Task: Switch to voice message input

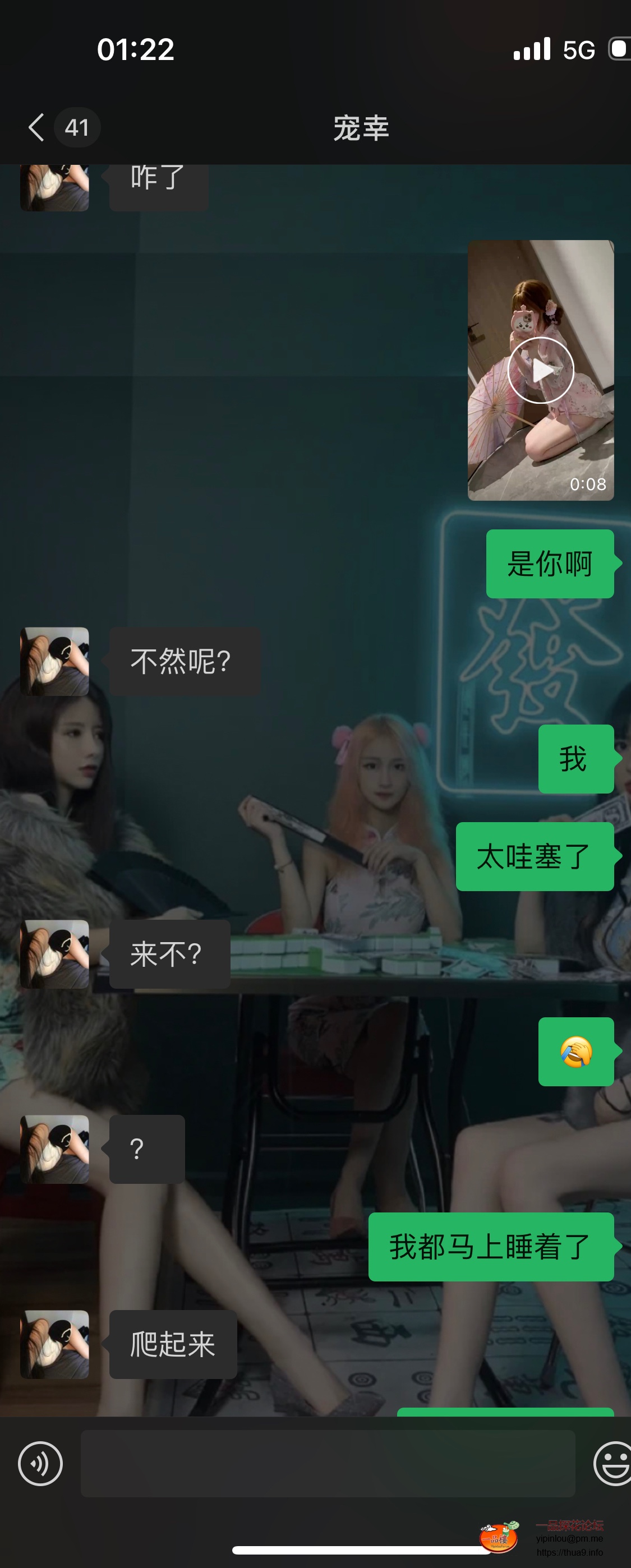Action: pyautogui.click(x=40, y=1463)
